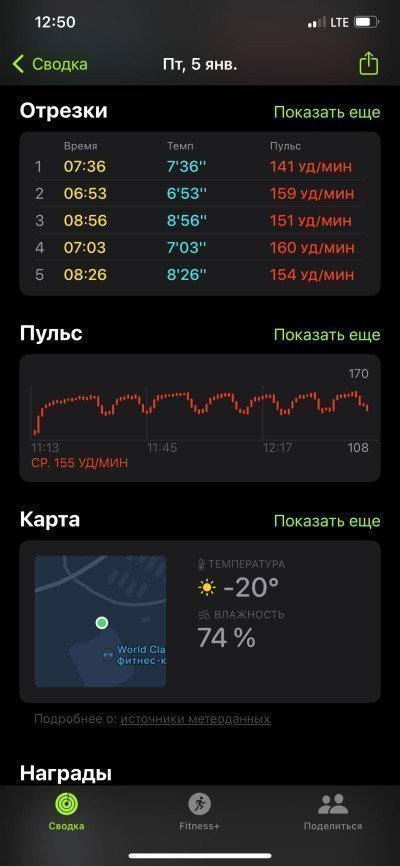Open the workout map thumbnail
The image size is (400, 866).
(100, 621)
